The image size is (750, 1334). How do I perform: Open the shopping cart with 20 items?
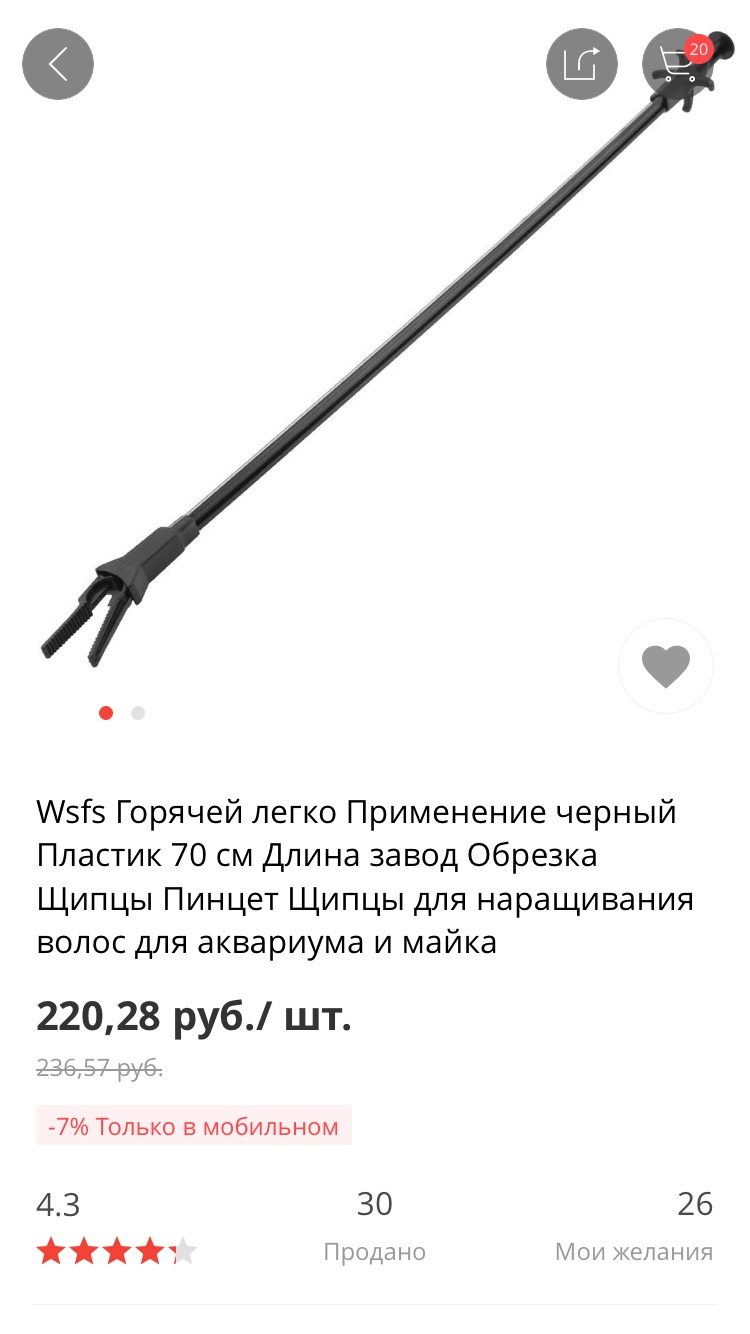point(677,64)
